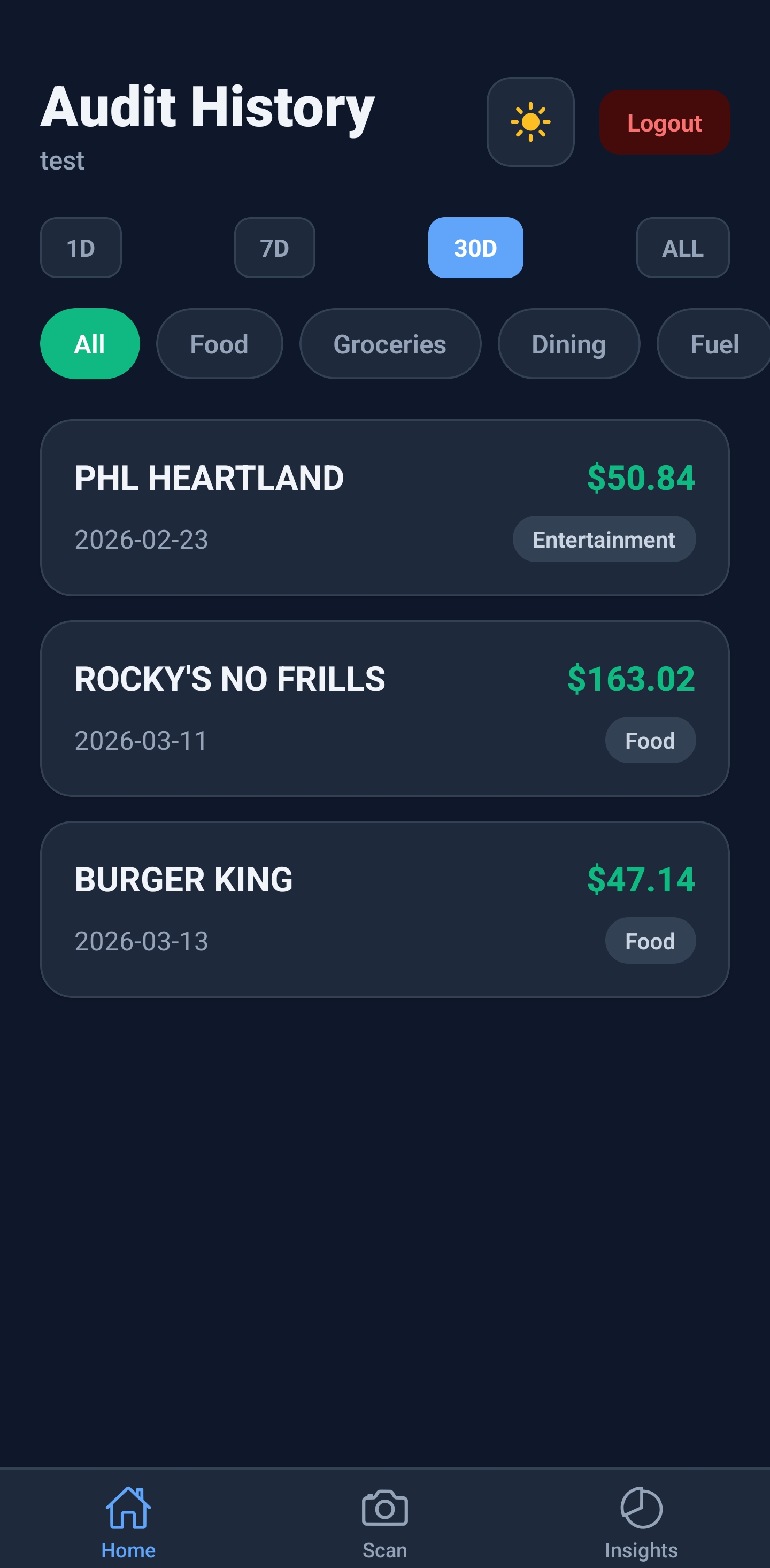The height and width of the screenshot is (1568, 770).
Task: Switch to the 7D time range
Action: click(x=274, y=248)
